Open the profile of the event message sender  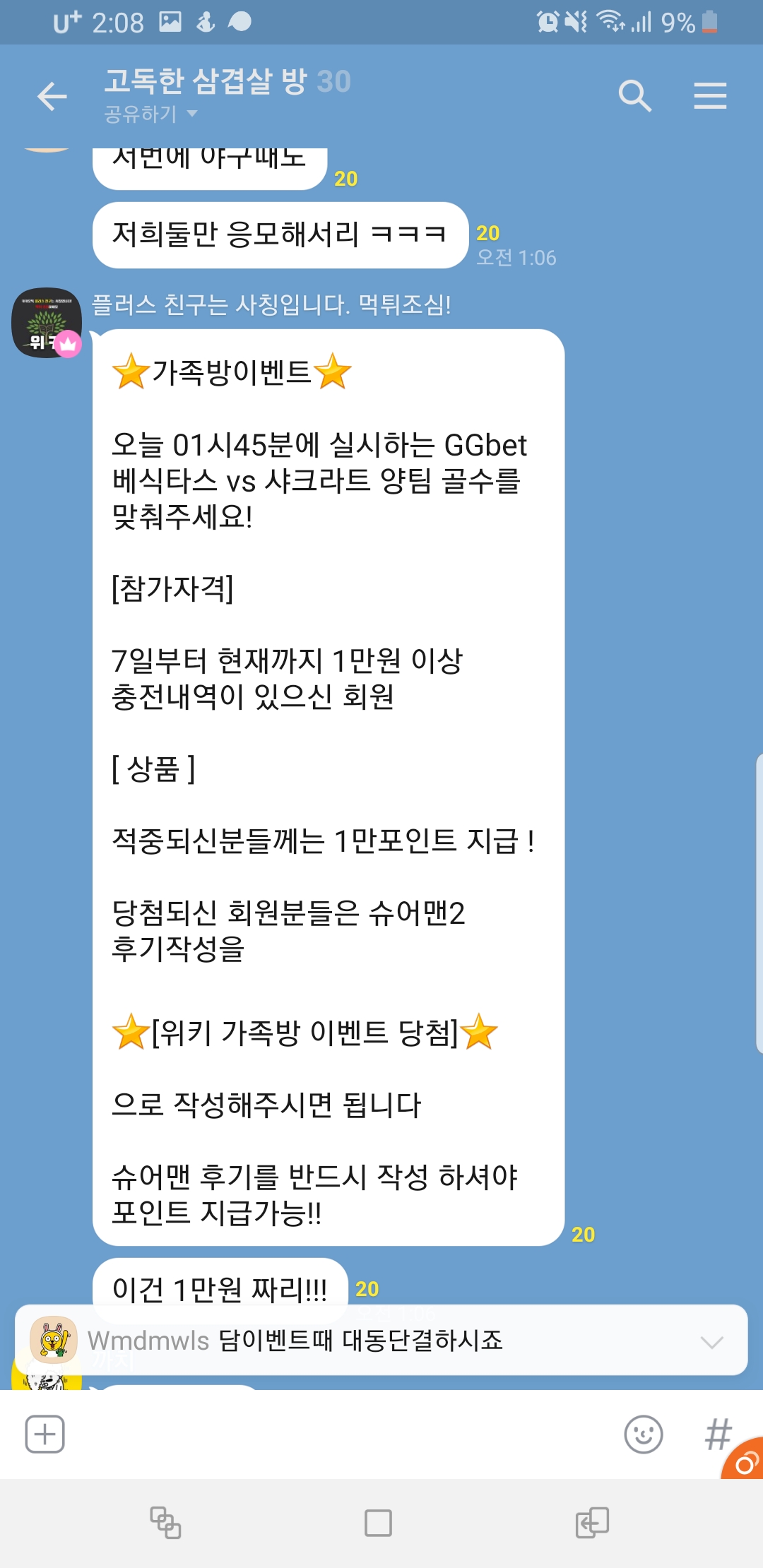coord(47,323)
